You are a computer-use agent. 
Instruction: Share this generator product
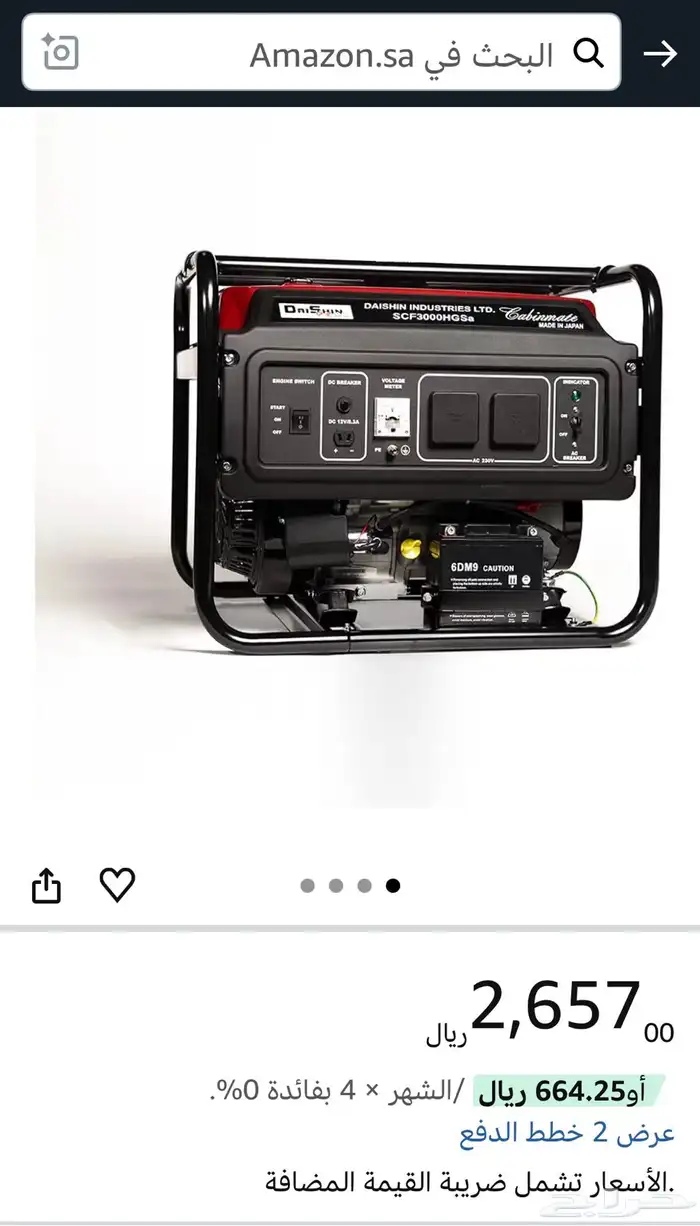click(47, 885)
